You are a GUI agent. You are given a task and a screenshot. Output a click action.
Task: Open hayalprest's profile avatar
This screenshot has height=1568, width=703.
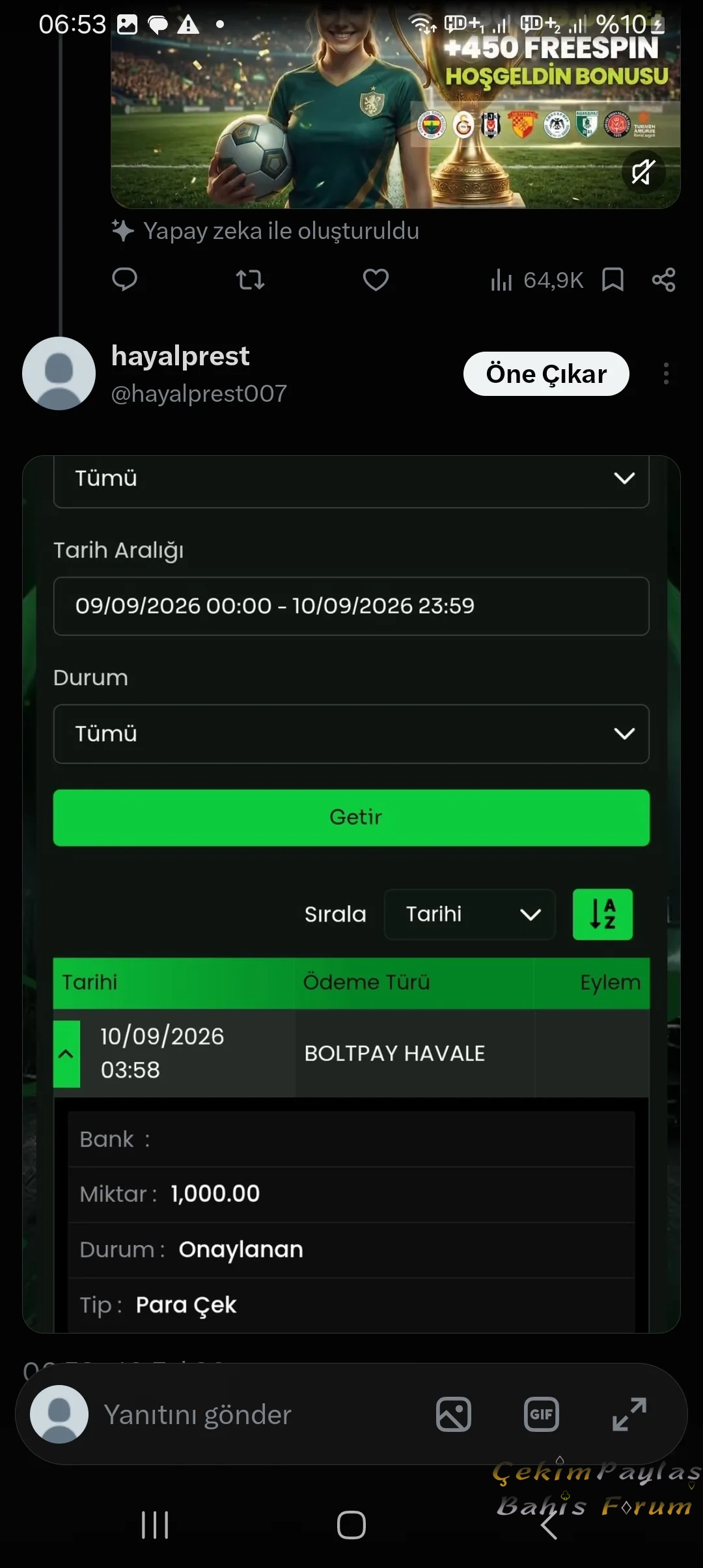pos(59,374)
